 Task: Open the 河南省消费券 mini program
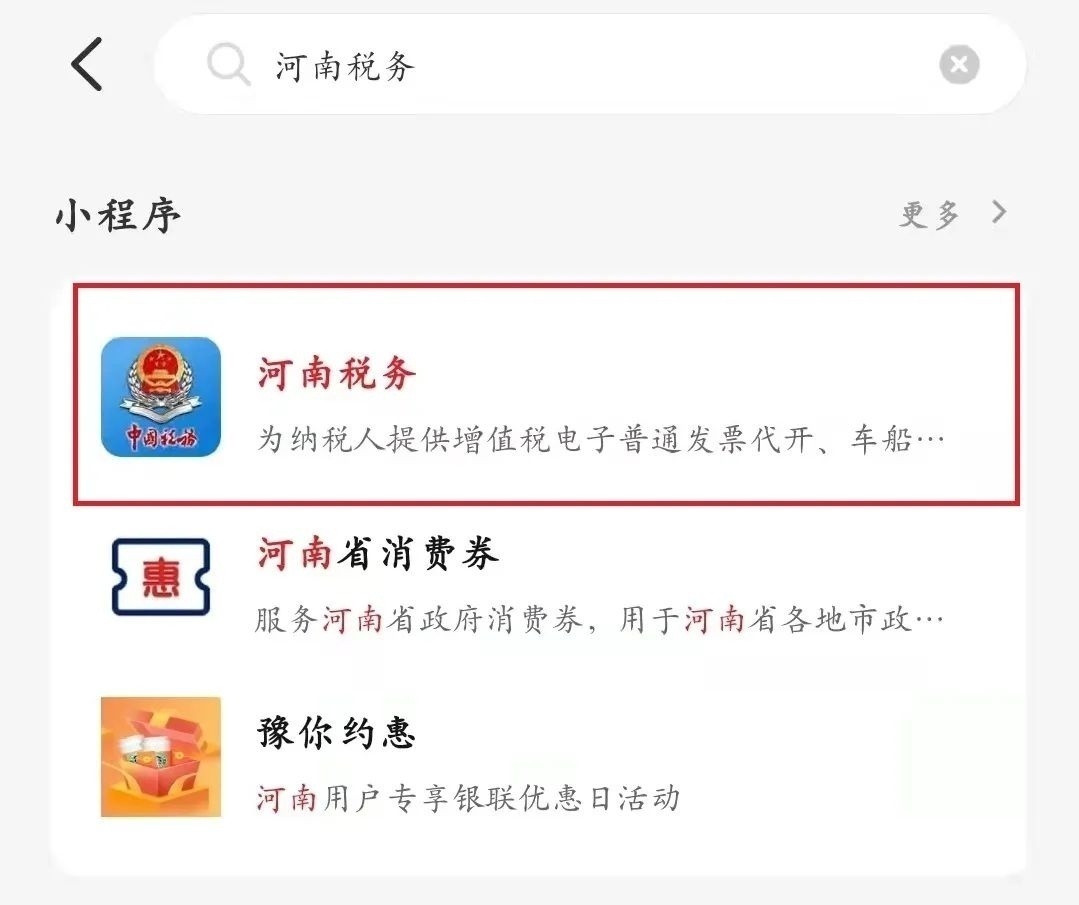[x=546, y=583]
